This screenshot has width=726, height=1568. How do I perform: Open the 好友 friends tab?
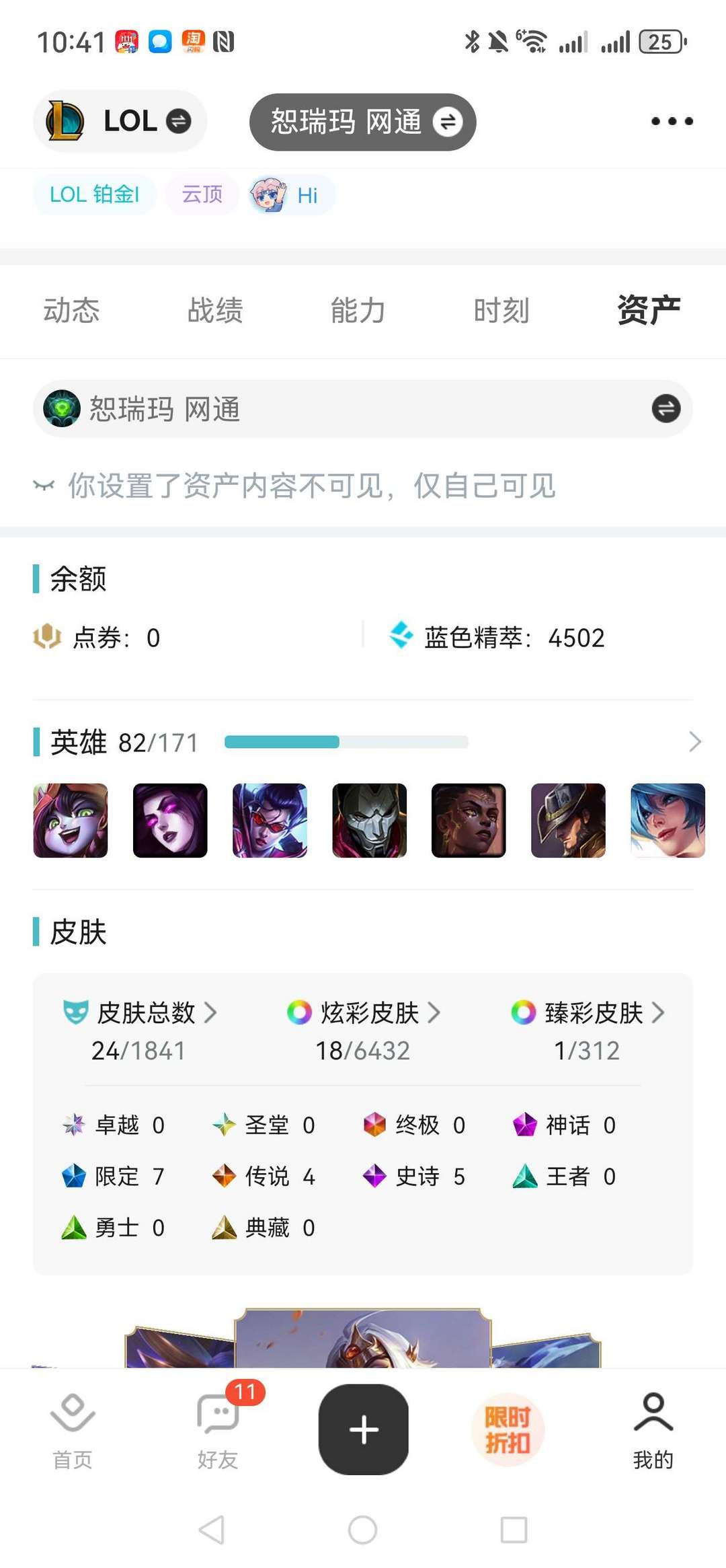(x=218, y=1430)
